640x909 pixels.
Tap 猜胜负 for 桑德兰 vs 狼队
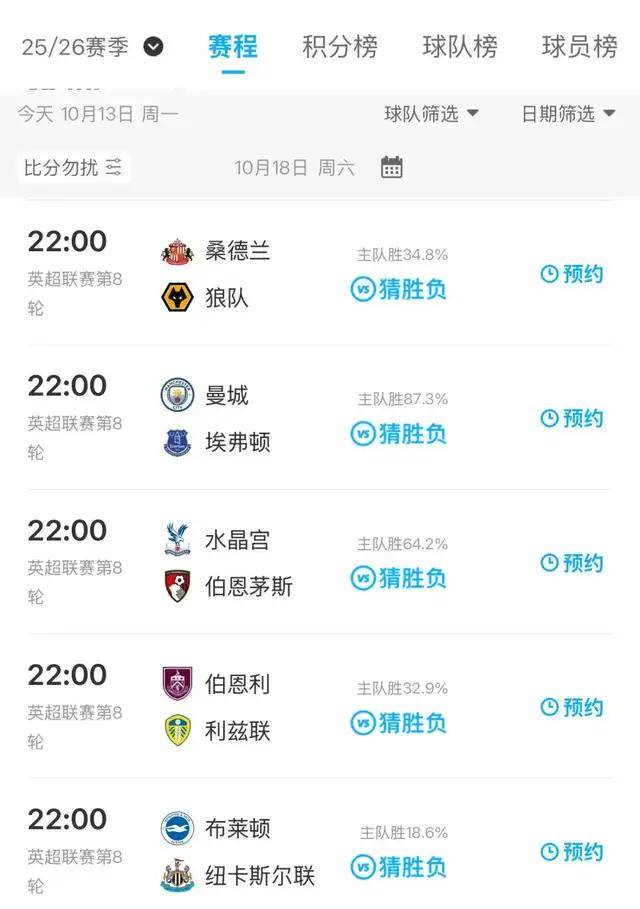pyautogui.click(x=398, y=290)
